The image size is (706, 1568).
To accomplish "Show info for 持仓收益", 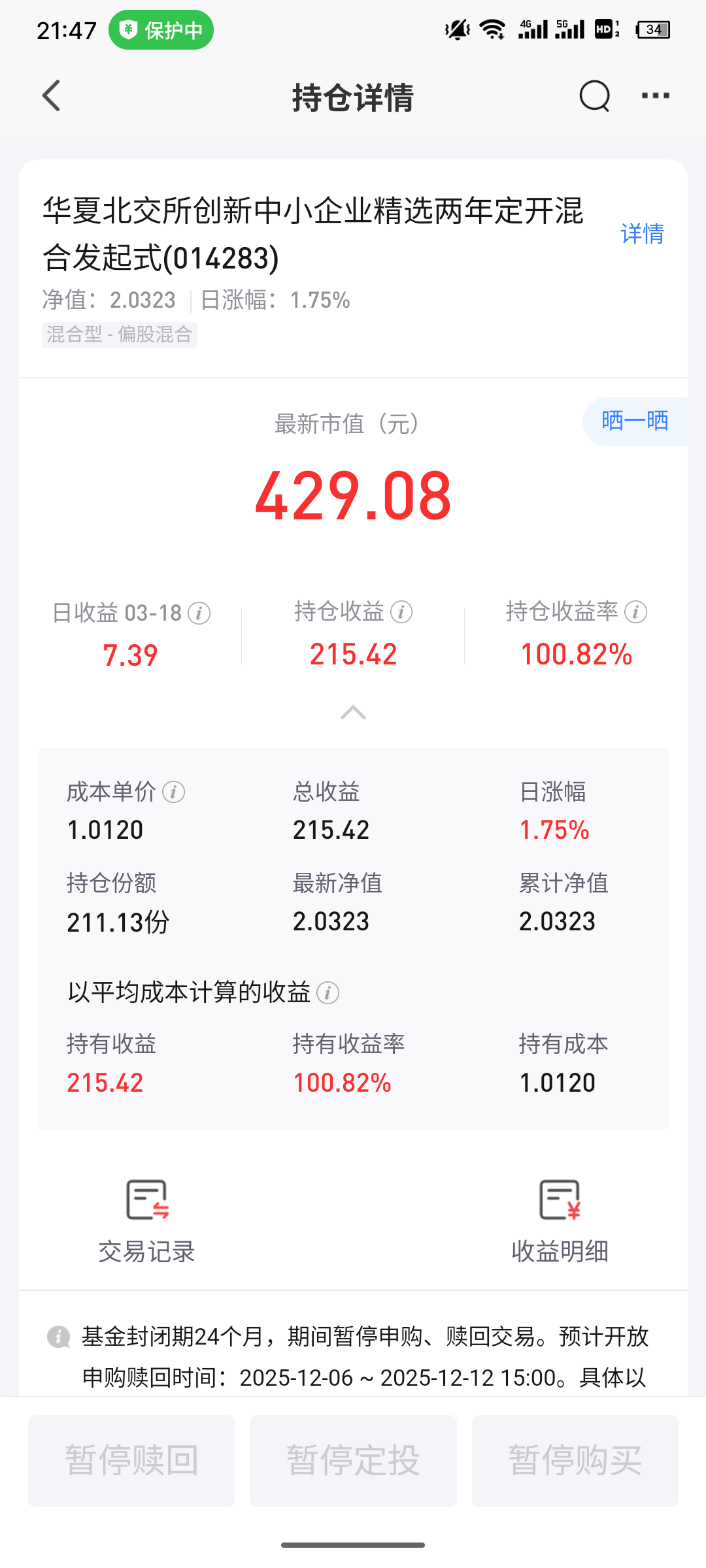I will (401, 612).
